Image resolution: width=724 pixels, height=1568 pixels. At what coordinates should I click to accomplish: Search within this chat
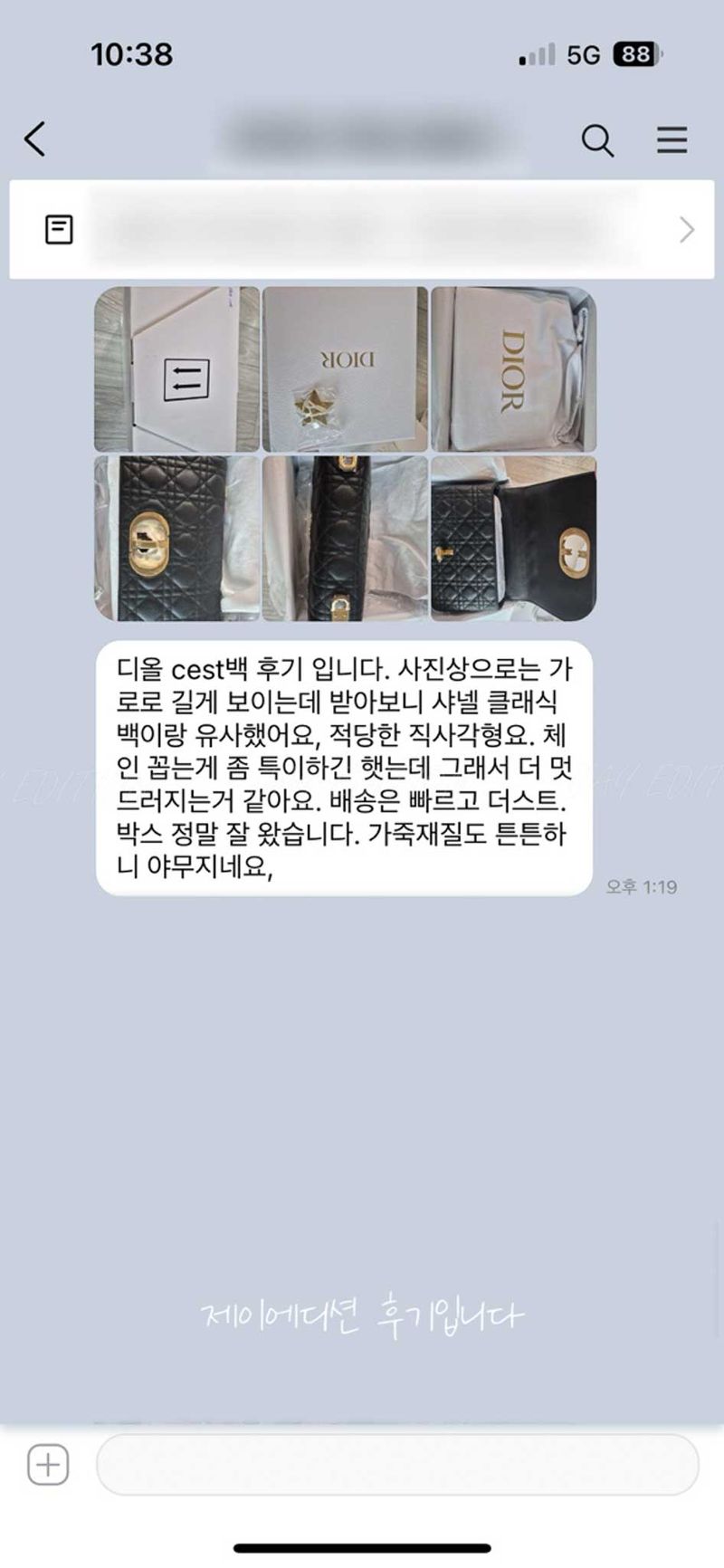tap(597, 140)
